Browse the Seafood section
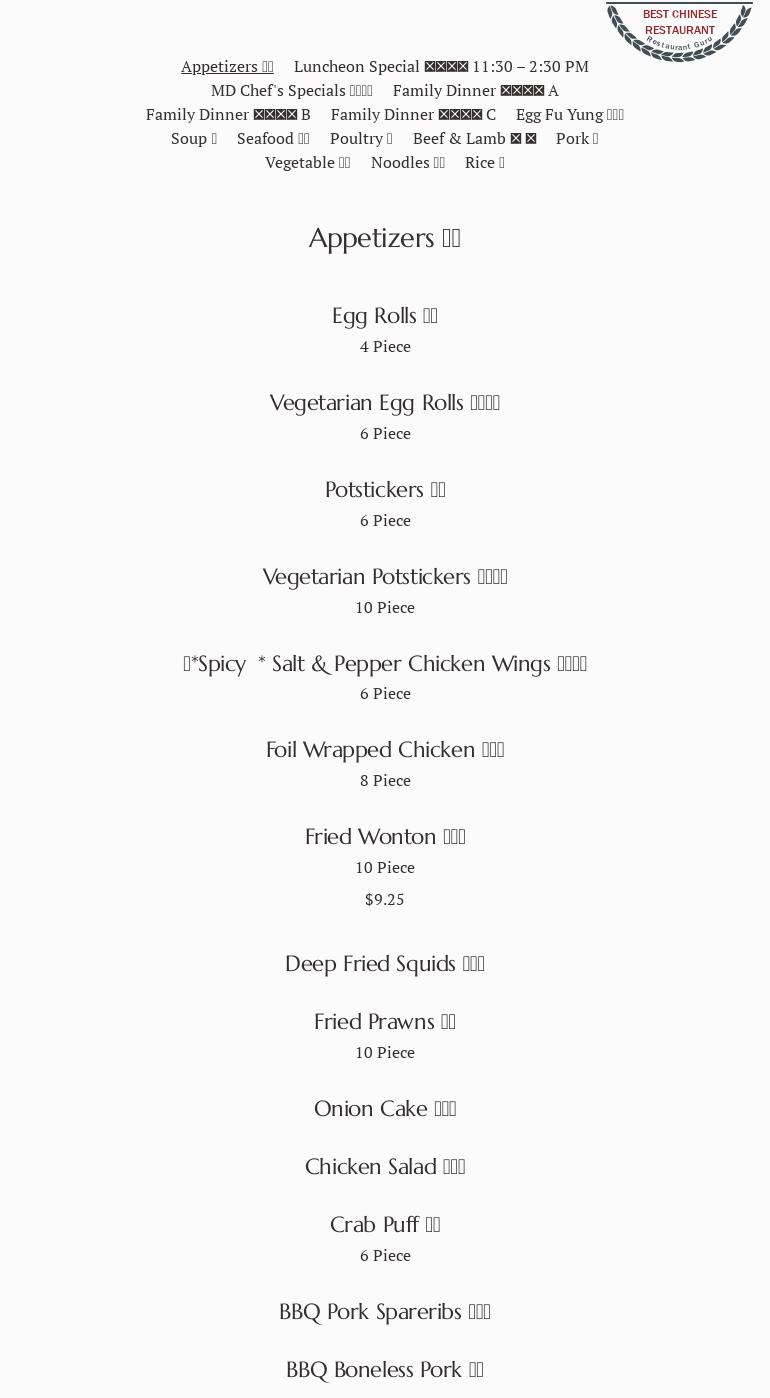770x1398 pixels. (x=273, y=139)
